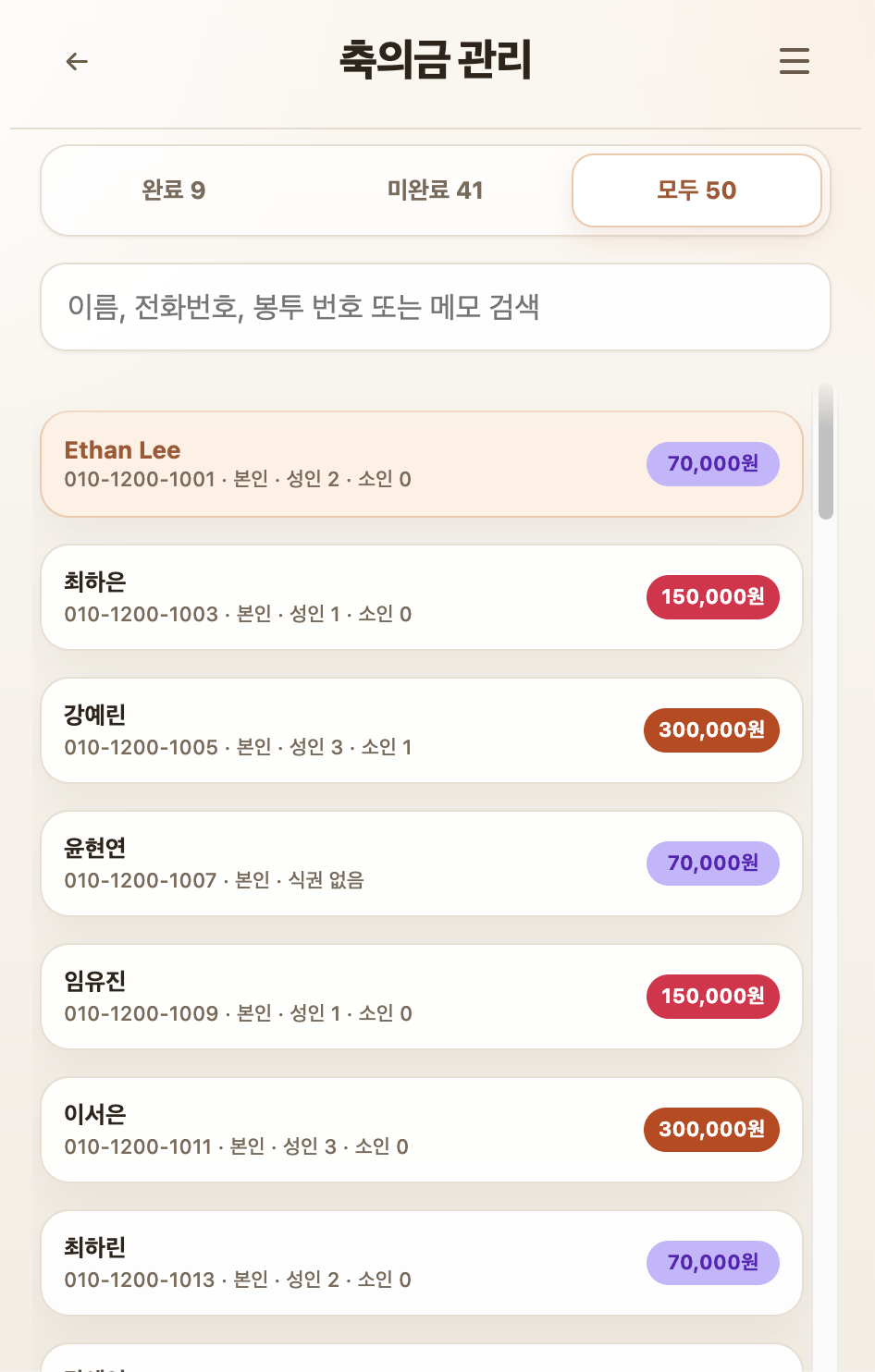Click the back arrow icon

tap(77, 61)
